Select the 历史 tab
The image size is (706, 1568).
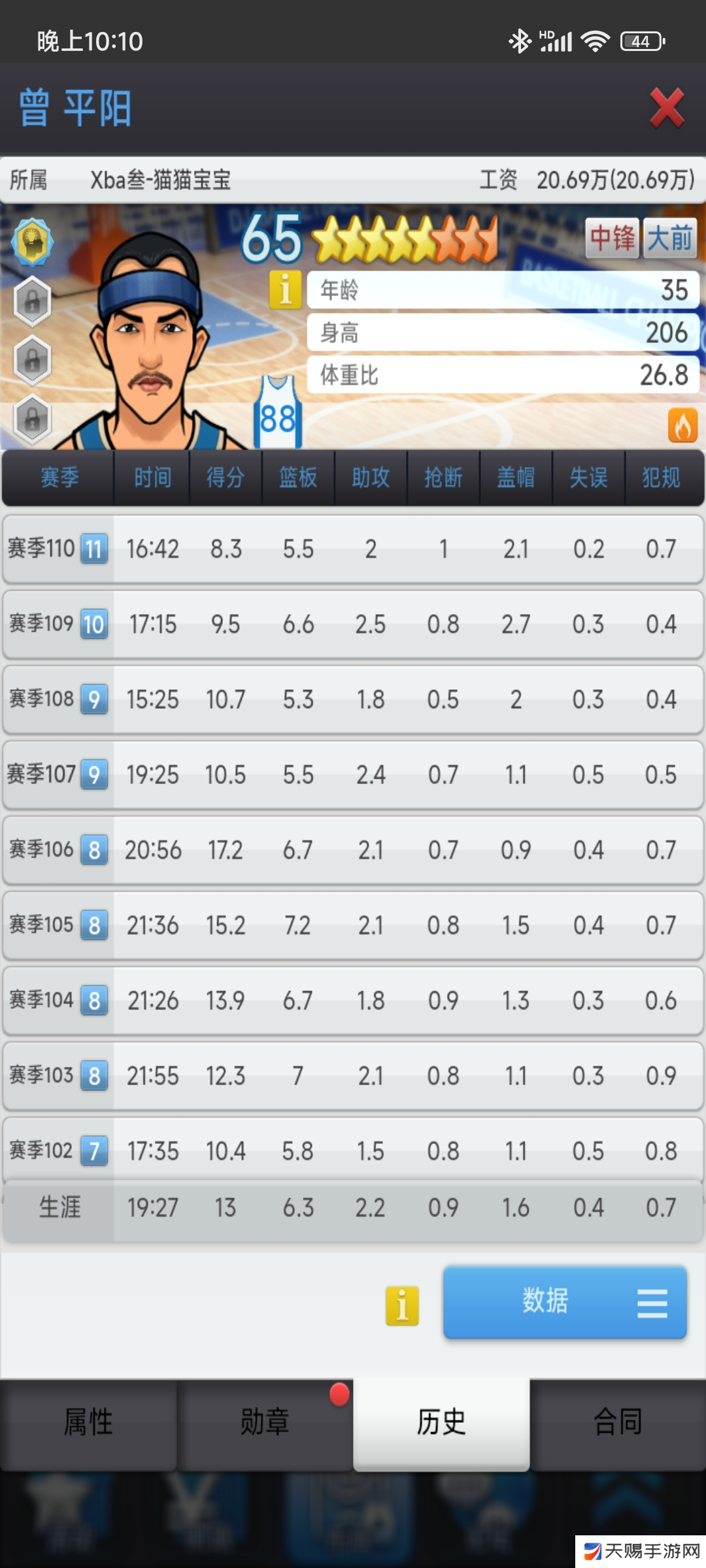click(x=441, y=1422)
